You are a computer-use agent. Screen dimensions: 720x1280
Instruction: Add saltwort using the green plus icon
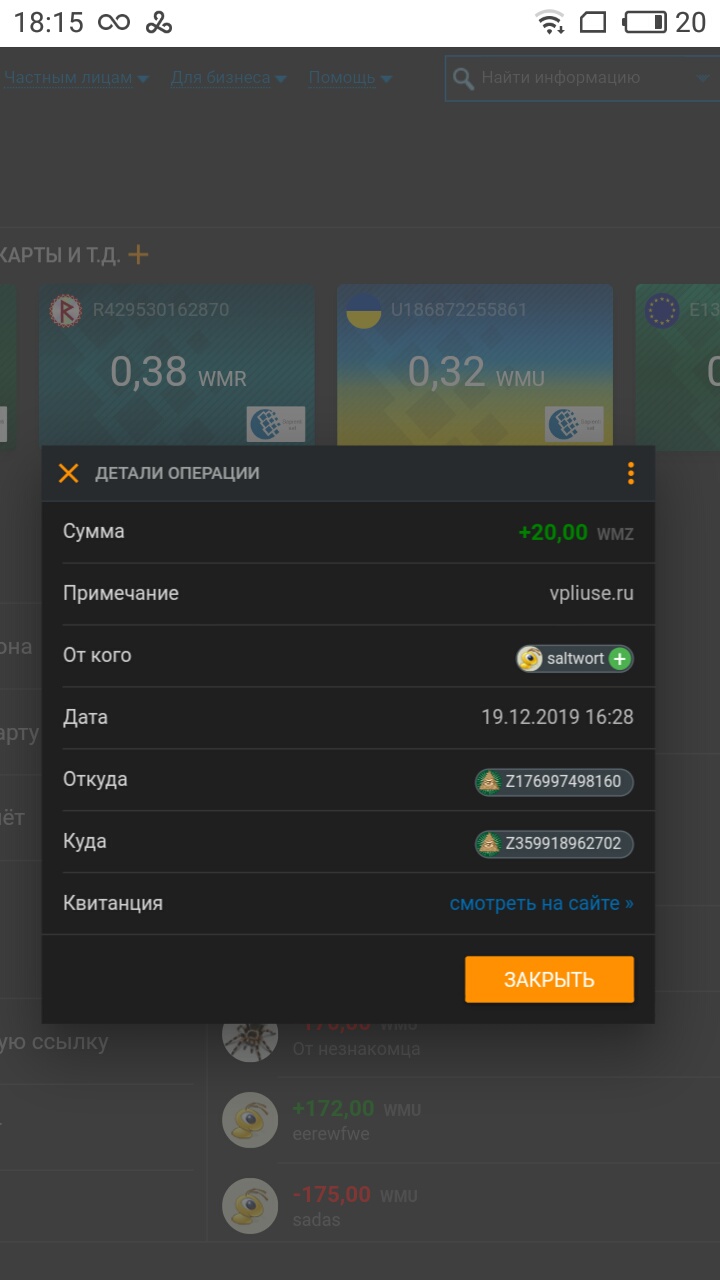tap(620, 658)
